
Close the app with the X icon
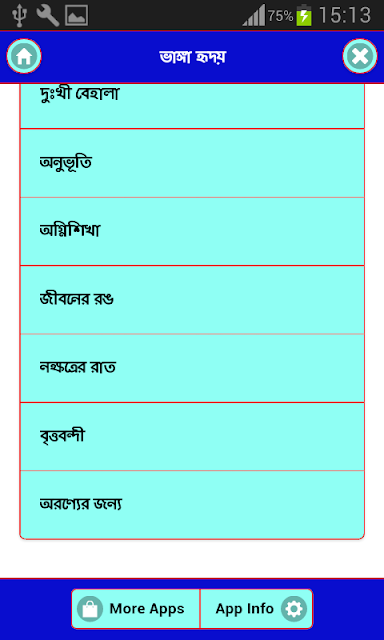(360, 56)
